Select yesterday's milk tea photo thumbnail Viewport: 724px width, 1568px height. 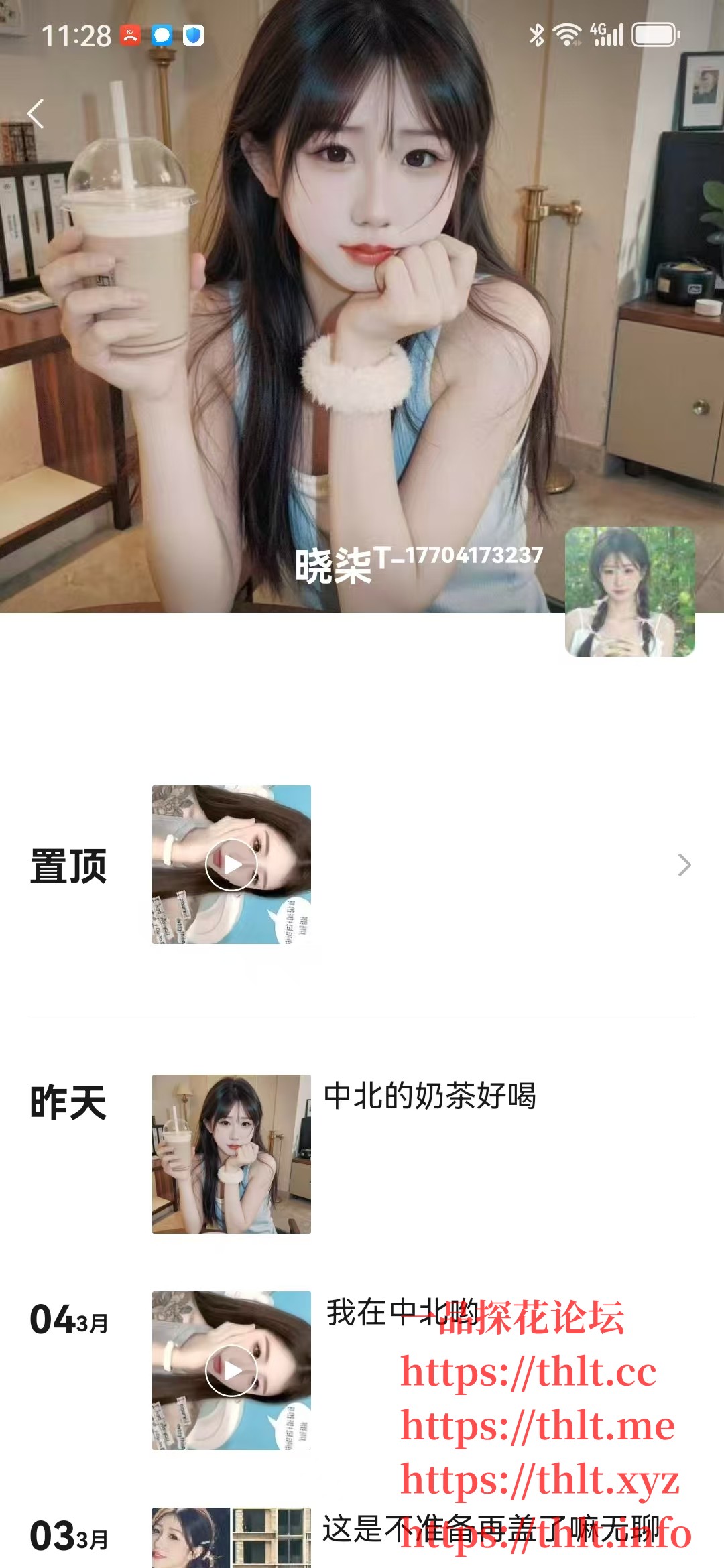233,1154
